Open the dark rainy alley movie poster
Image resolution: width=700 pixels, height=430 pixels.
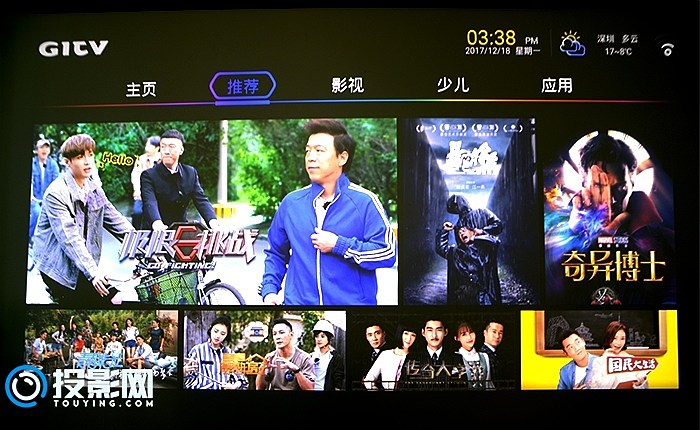[469, 211]
